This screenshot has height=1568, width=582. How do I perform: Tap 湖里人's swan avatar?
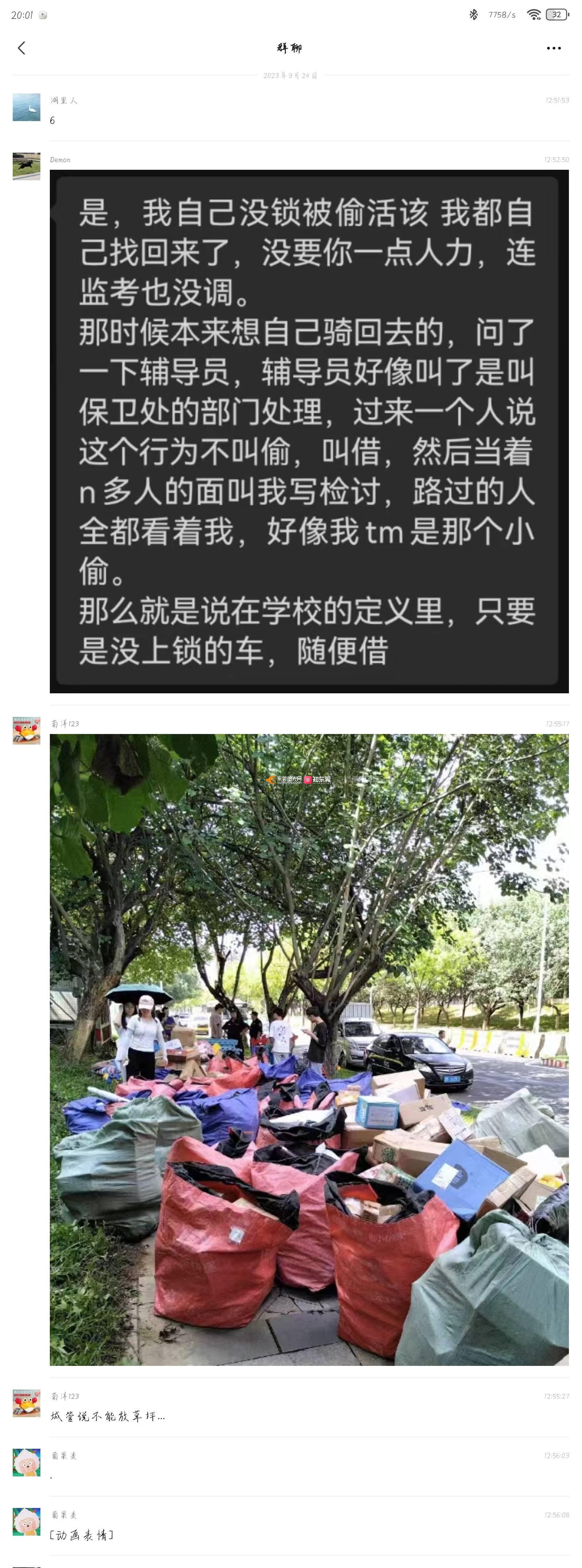click(x=26, y=107)
